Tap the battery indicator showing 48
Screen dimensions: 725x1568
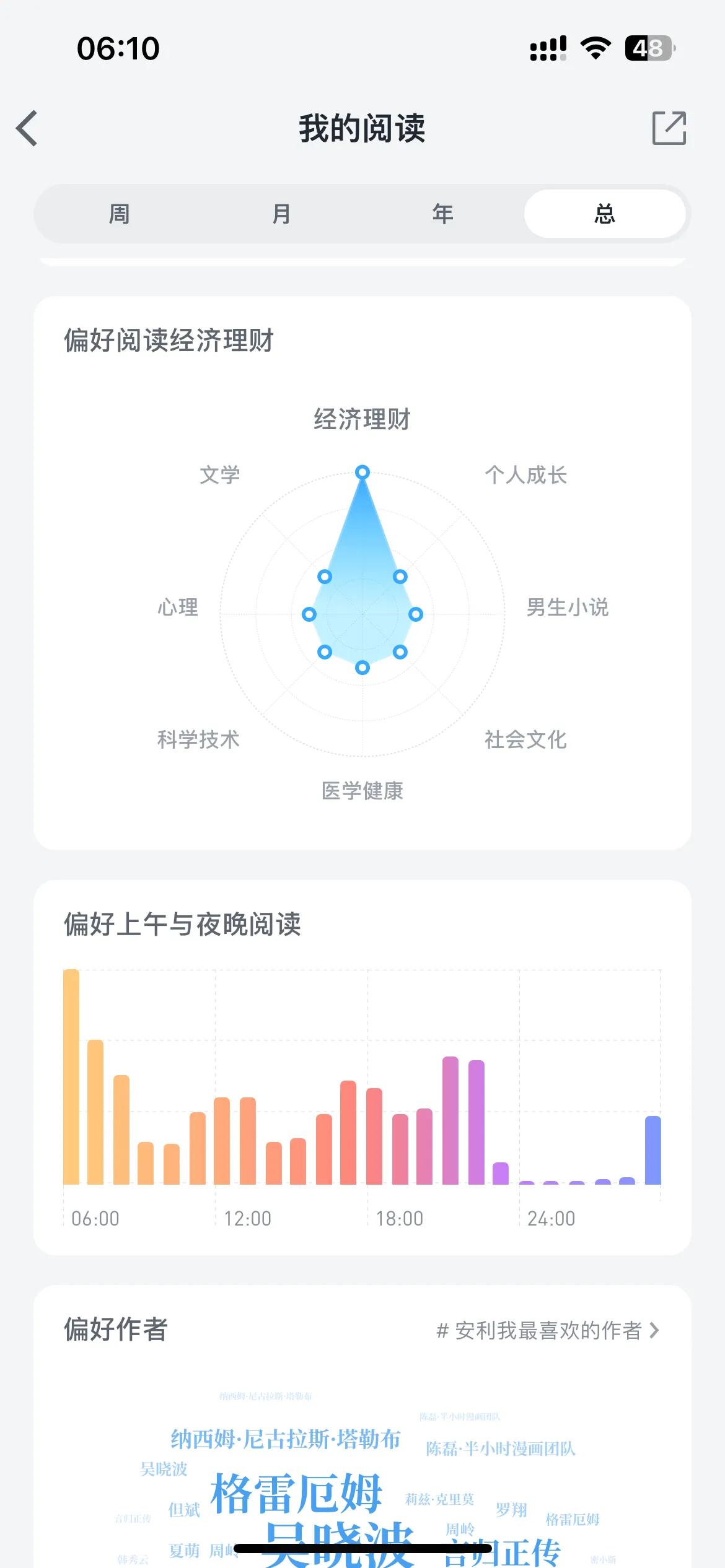pyautogui.click(x=649, y=46)
